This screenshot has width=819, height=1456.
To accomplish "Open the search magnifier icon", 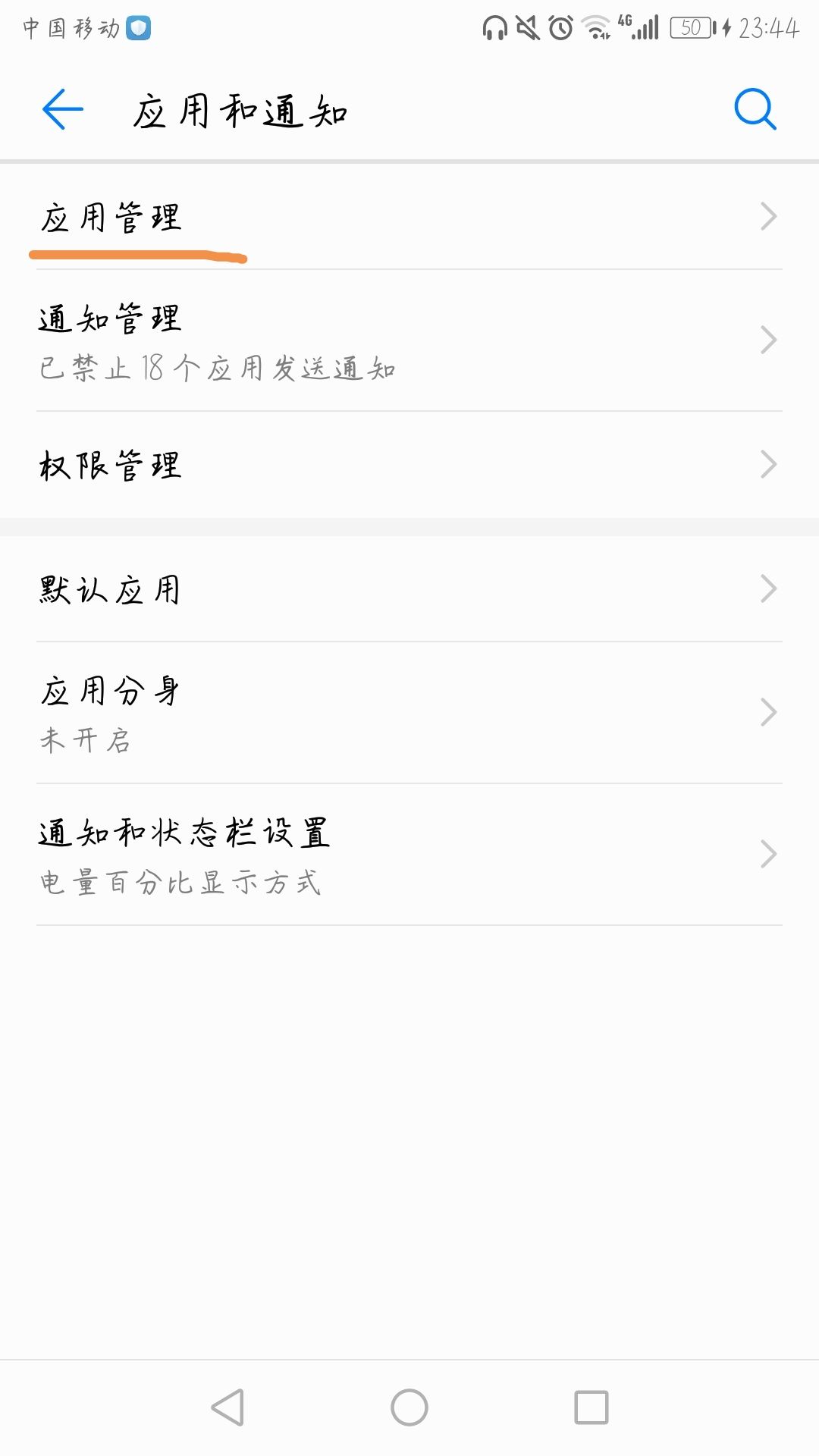I will click(755, 108).
